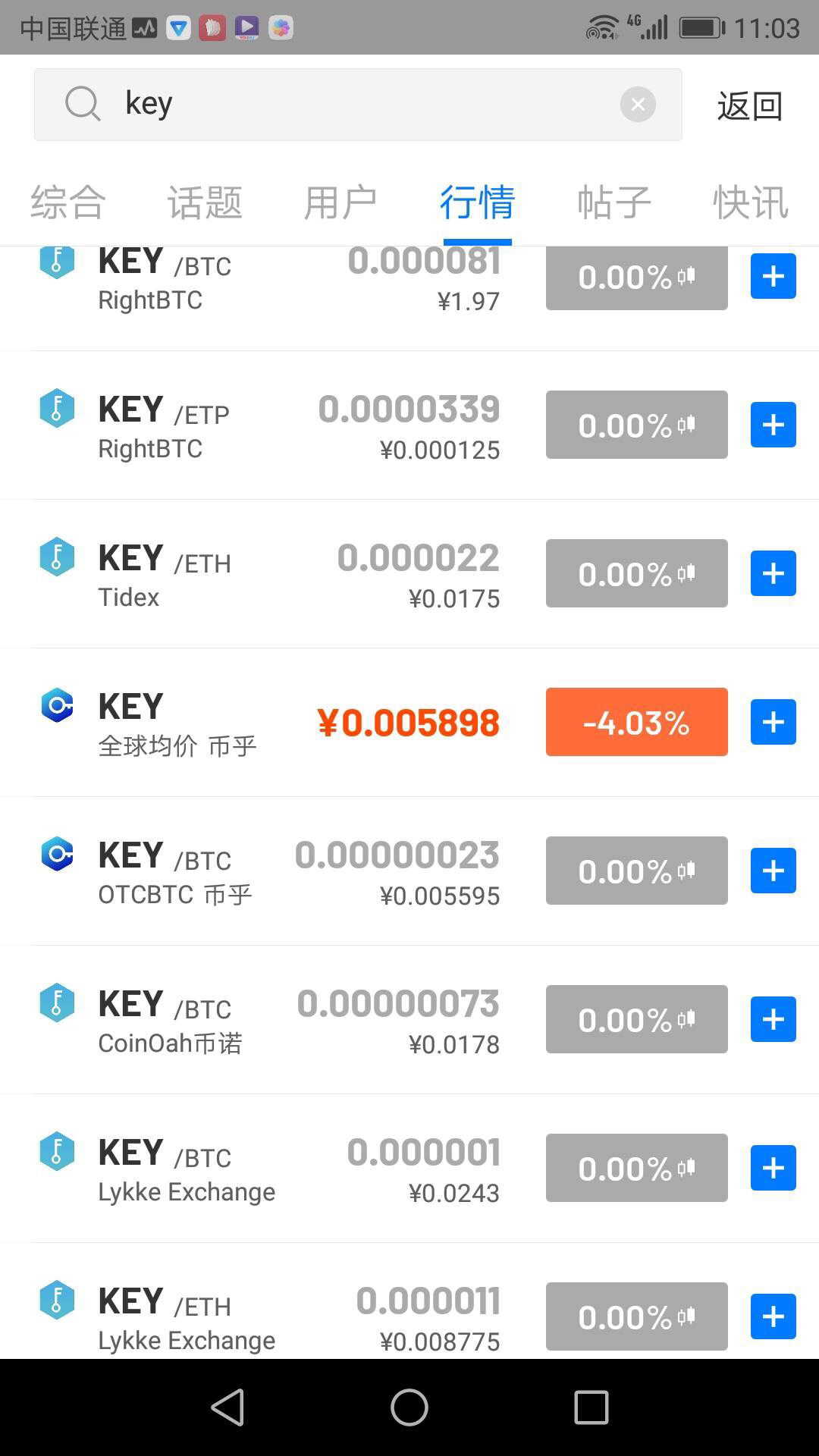This screenshot has height=1456, width=819.
Task: Switch to the 综合 tab
Action: [68, 202]
